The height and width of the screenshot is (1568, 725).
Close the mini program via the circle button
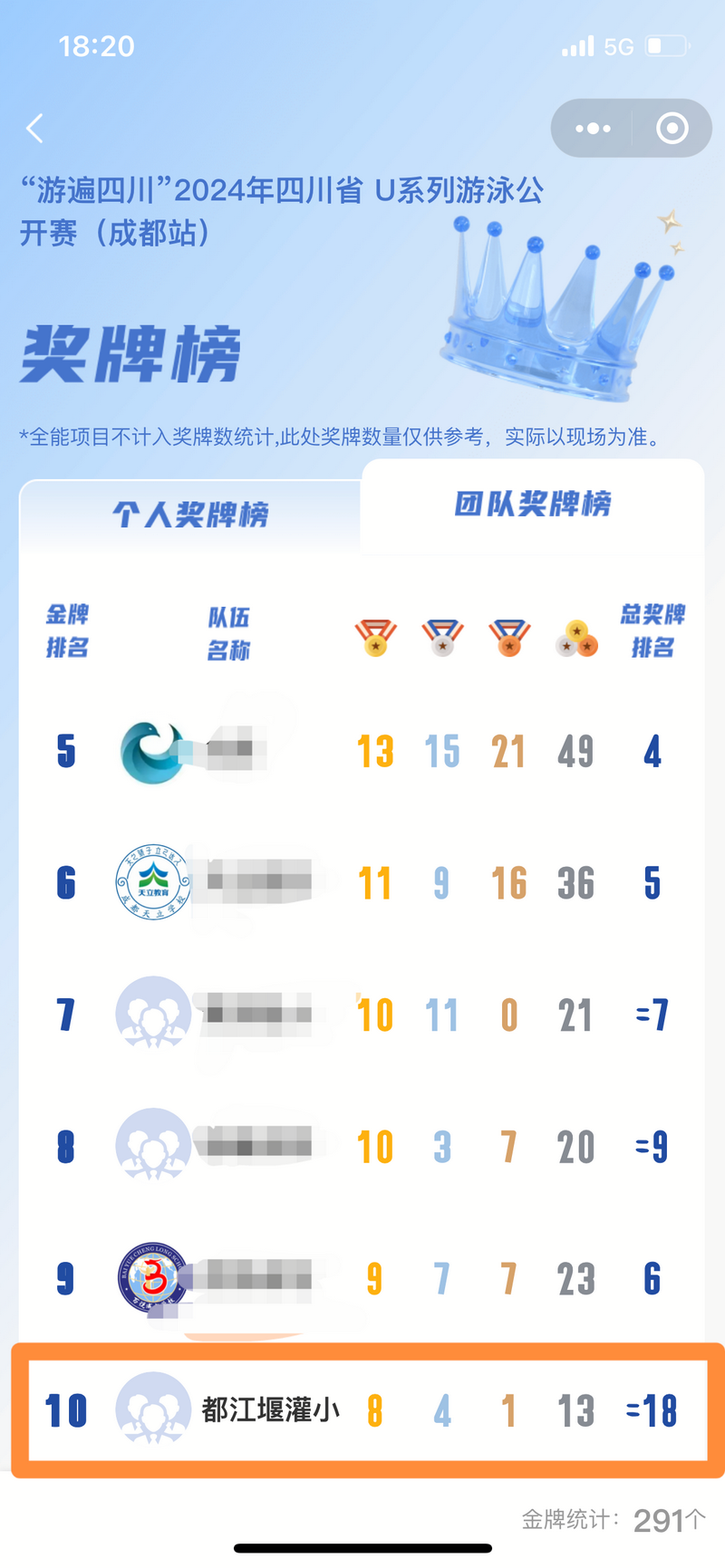point(672,129)
